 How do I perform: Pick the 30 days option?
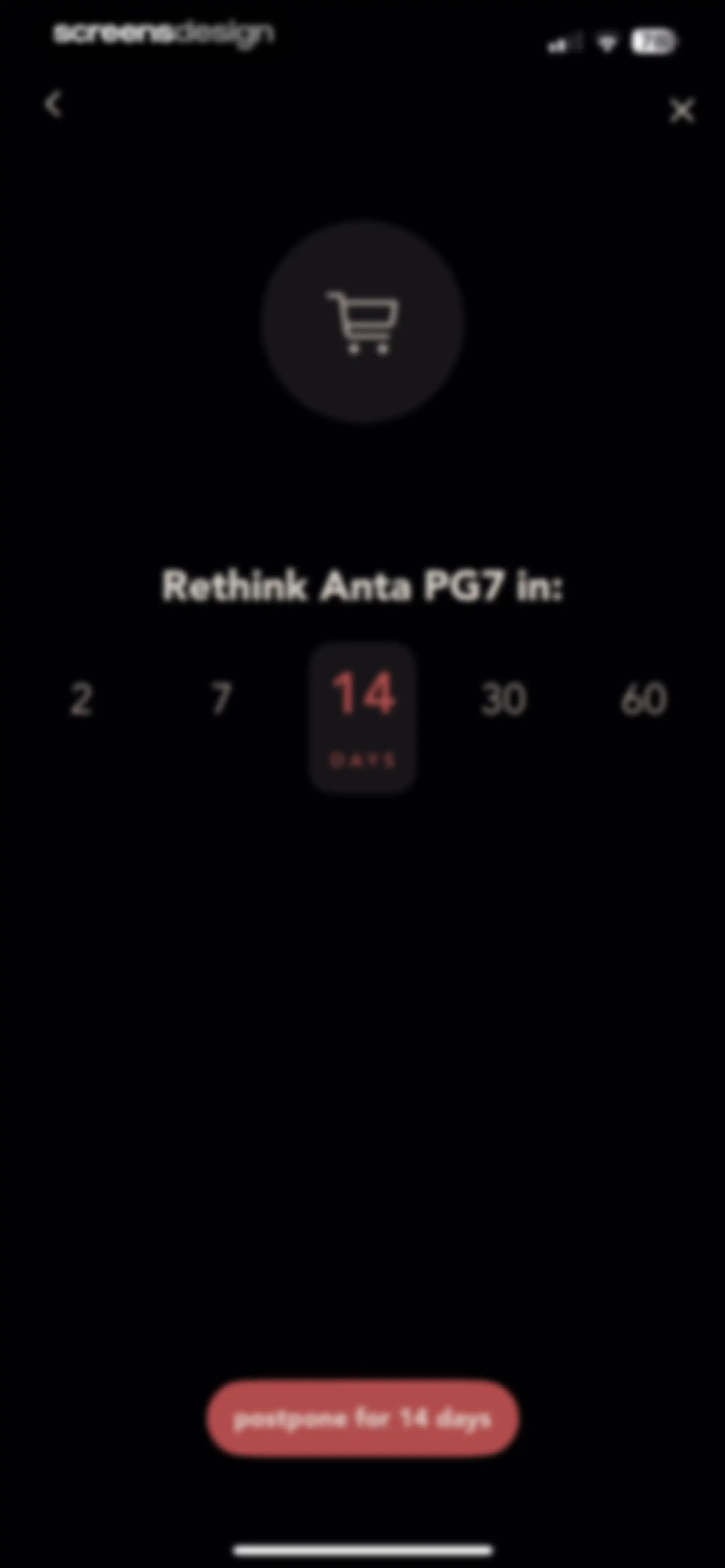503,699
